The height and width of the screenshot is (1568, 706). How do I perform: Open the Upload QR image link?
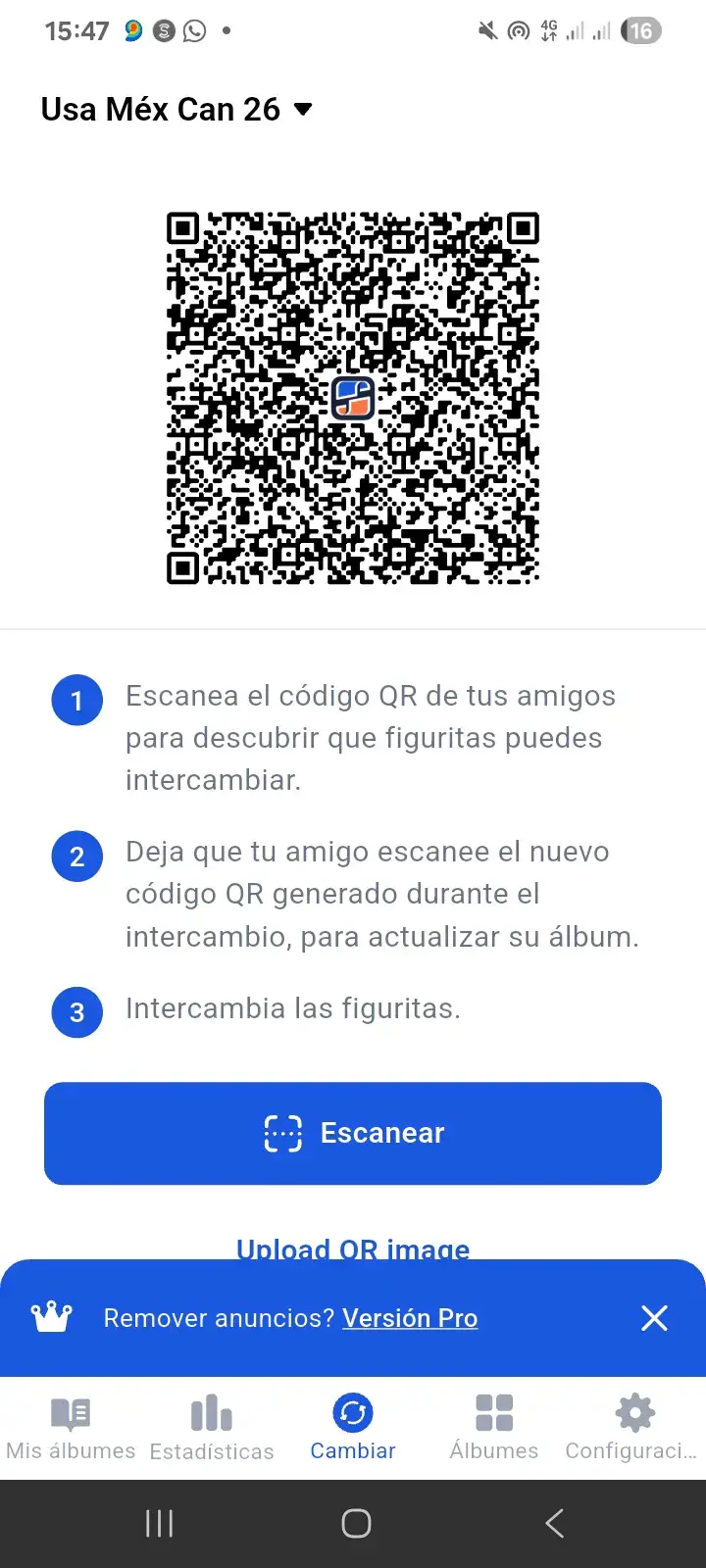coord(353,1248)
